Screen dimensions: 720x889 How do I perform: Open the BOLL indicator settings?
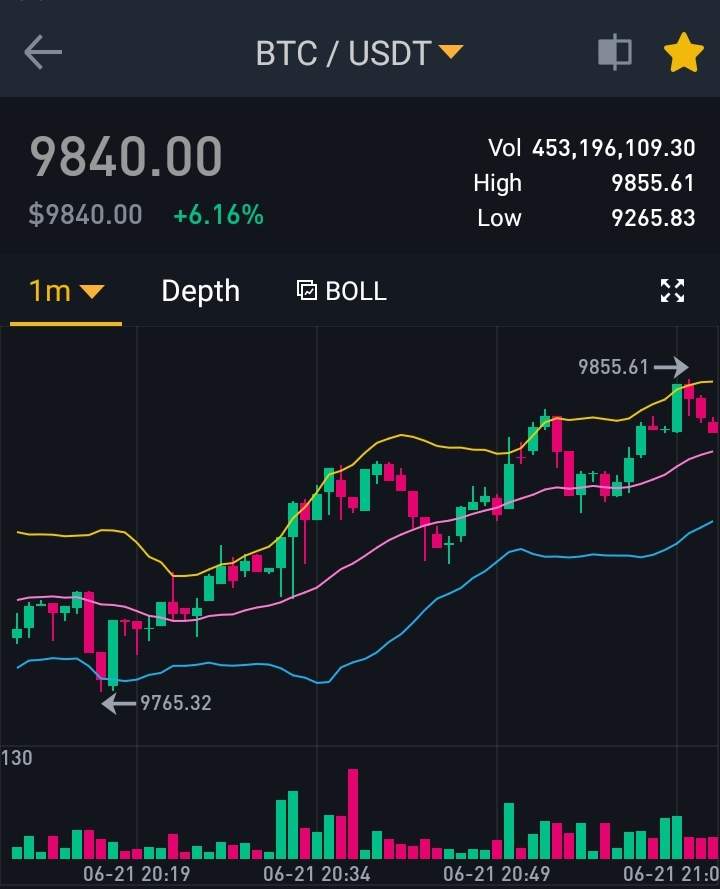point(342,291)
